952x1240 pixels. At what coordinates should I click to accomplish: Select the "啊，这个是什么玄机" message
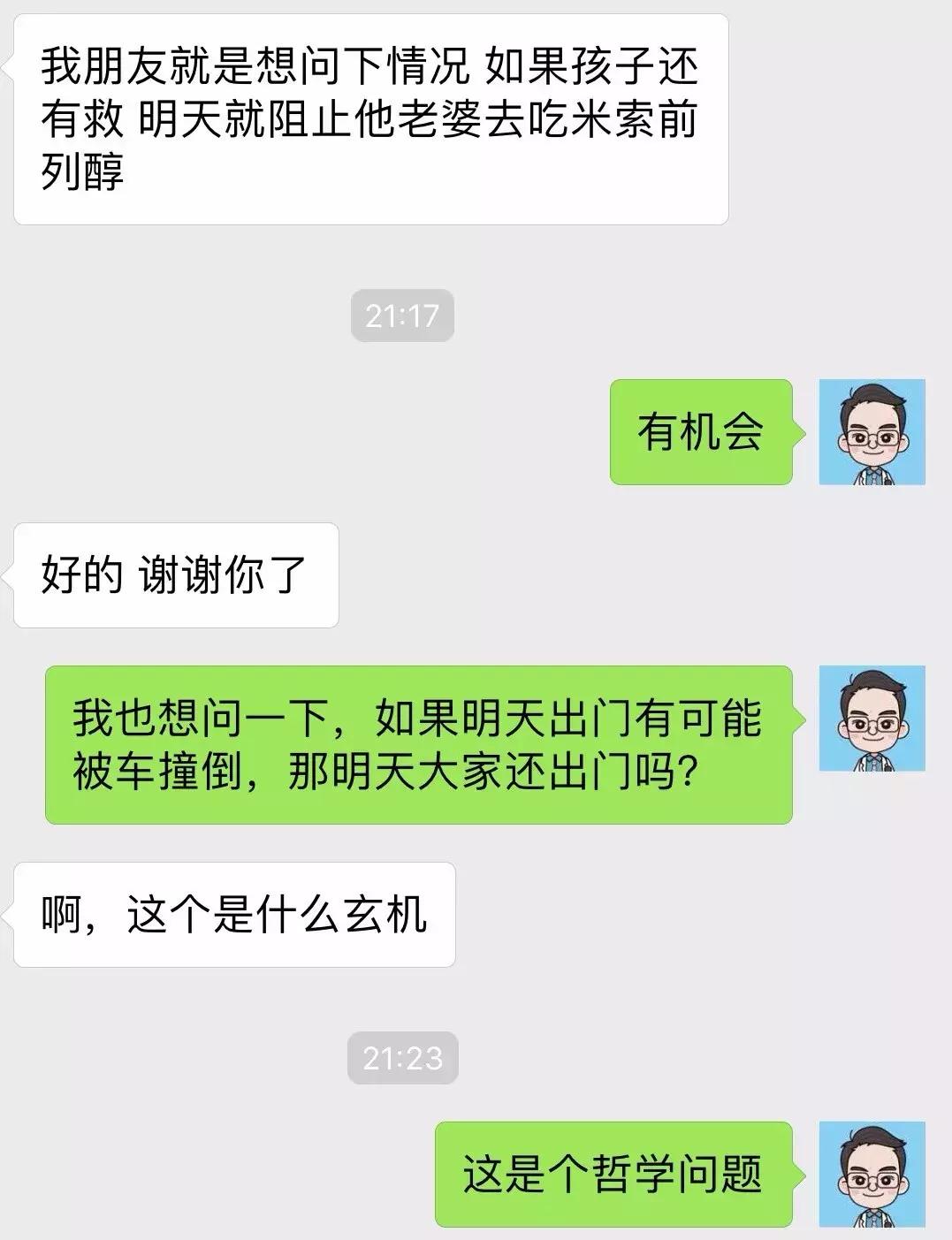click(x=234, y=917)
